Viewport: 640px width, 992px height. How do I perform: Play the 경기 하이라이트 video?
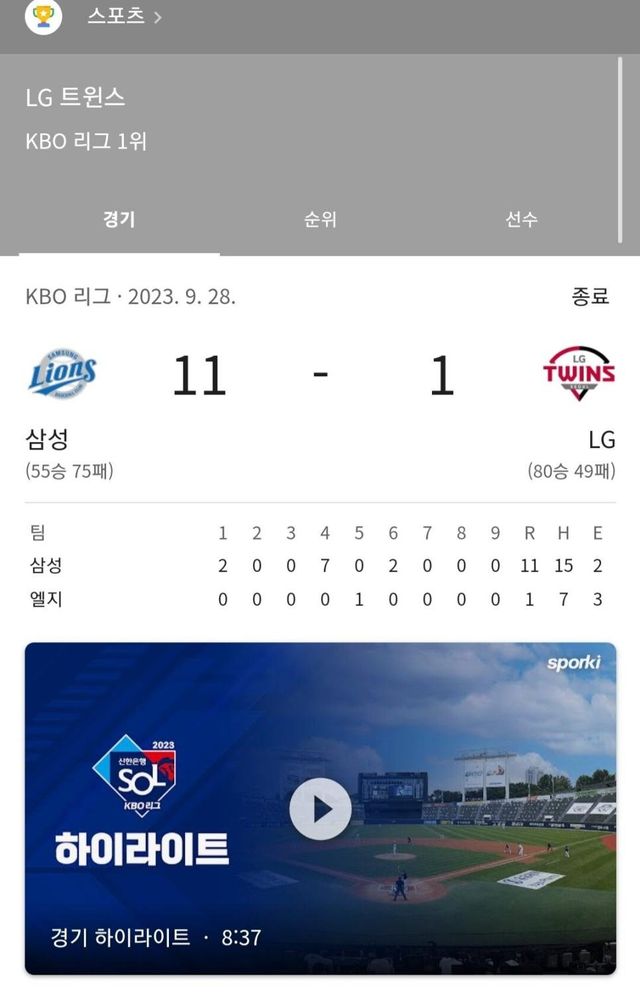[320, 808]
